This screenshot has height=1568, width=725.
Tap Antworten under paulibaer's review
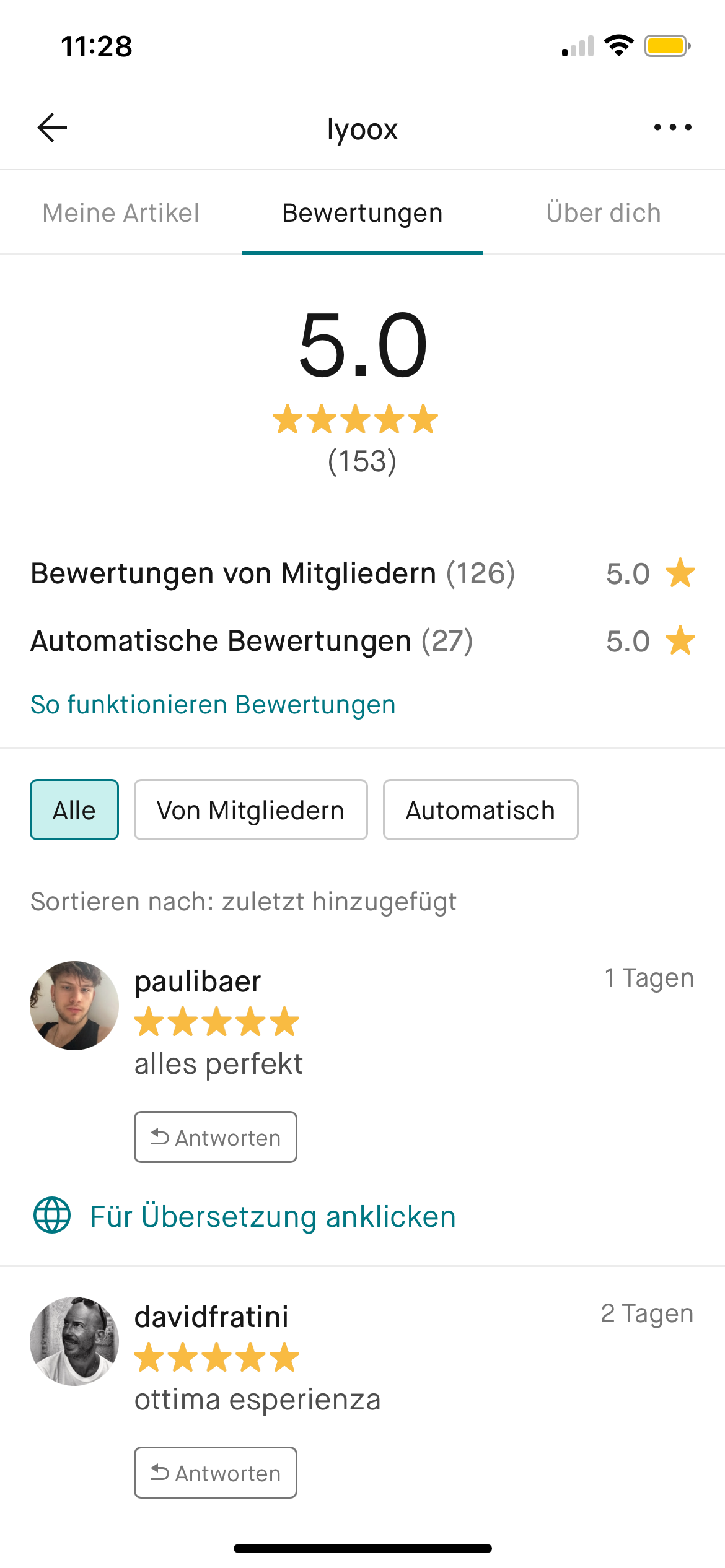pos(216,1138)
